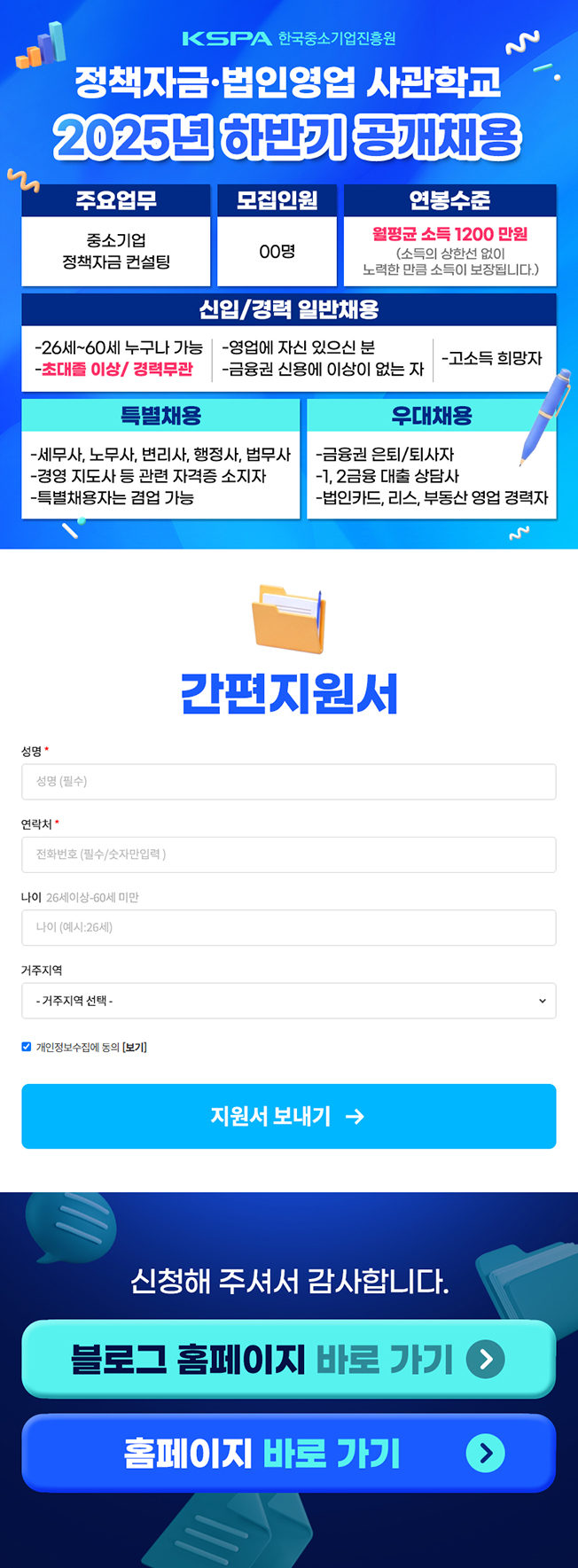Viewport: 578px width, 1568px height.
Task: Focus the 연락처 phone number field
Action: 289,854
